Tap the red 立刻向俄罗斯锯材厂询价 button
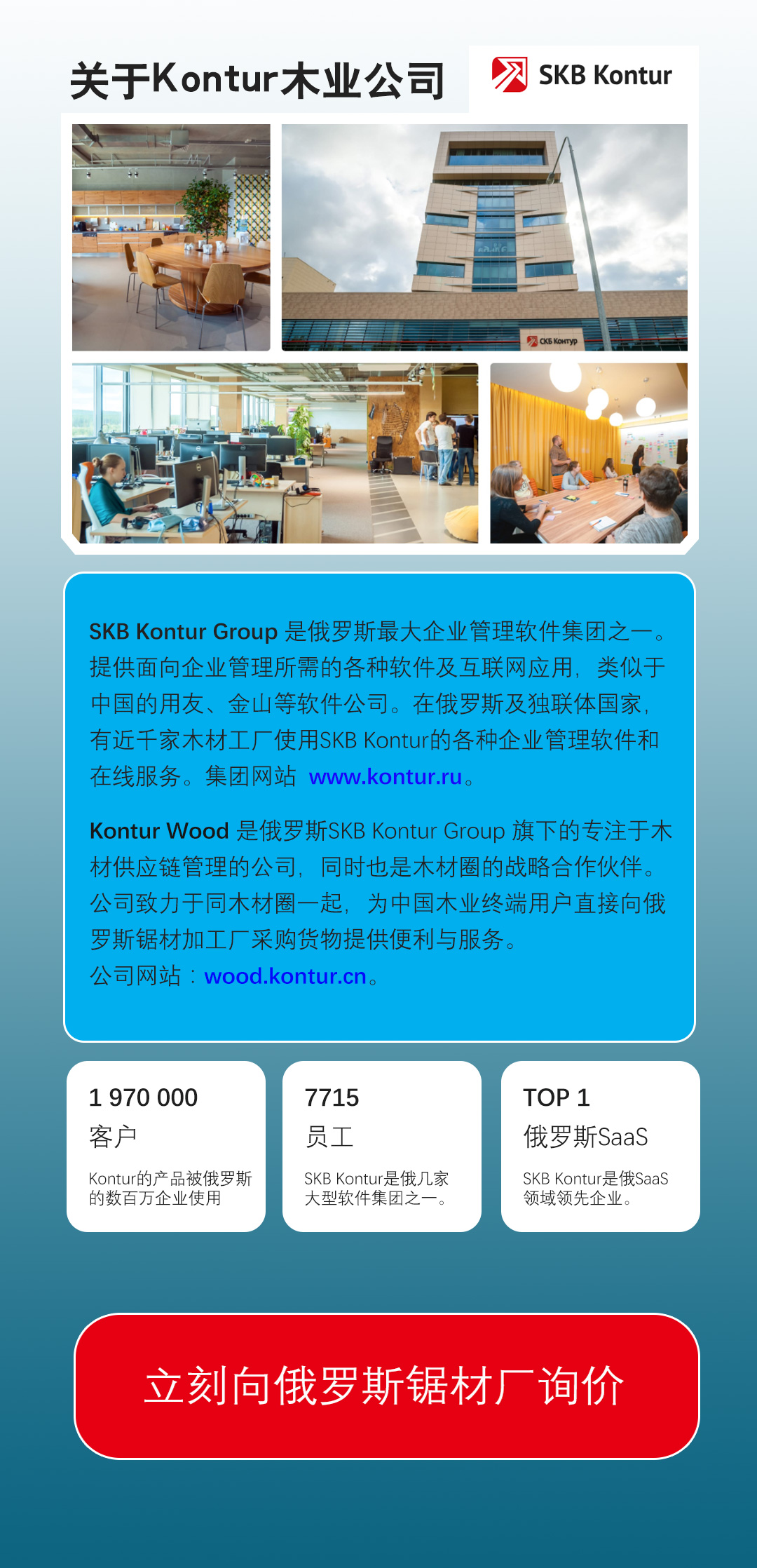The width and height of the screenshot is (757, 1568). pyautogui.click(x=386, y=1386)
